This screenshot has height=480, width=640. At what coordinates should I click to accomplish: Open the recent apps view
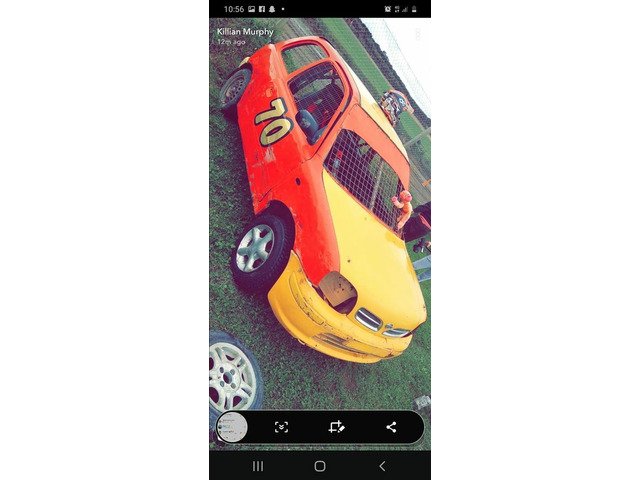(258, 466)
